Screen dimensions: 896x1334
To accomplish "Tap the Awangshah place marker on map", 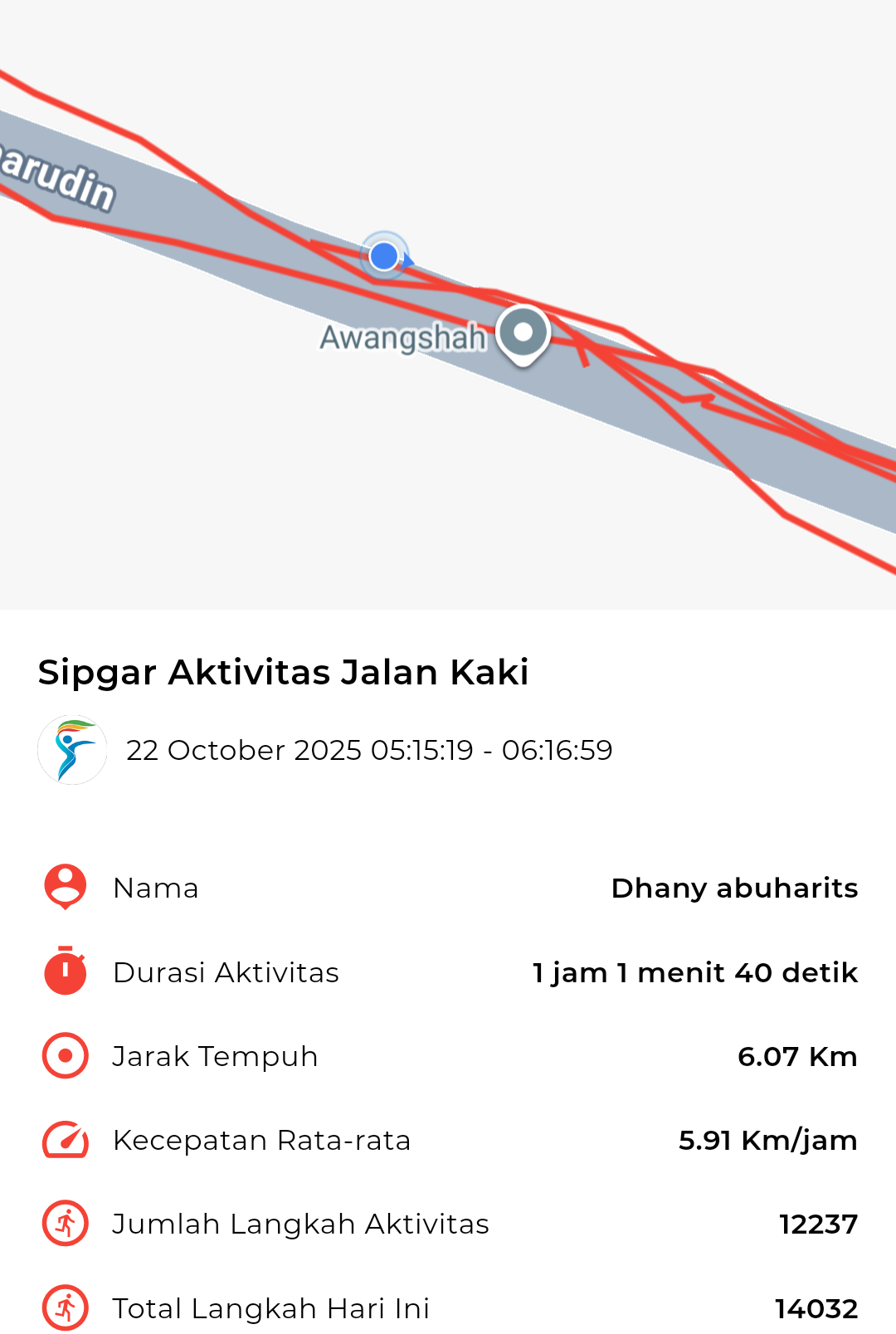I will [523, 333].
